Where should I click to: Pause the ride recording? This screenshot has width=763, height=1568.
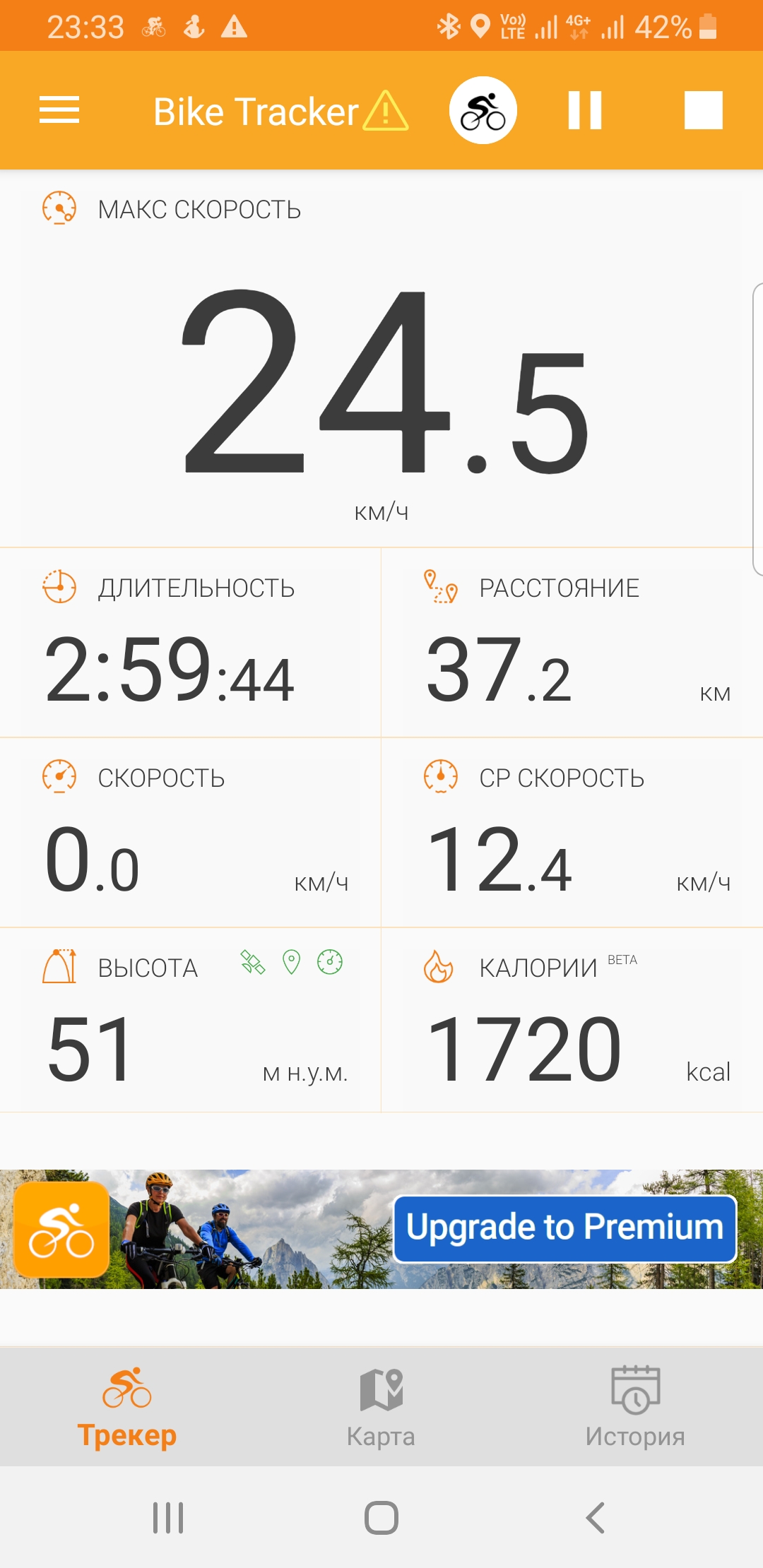point(585,110)
